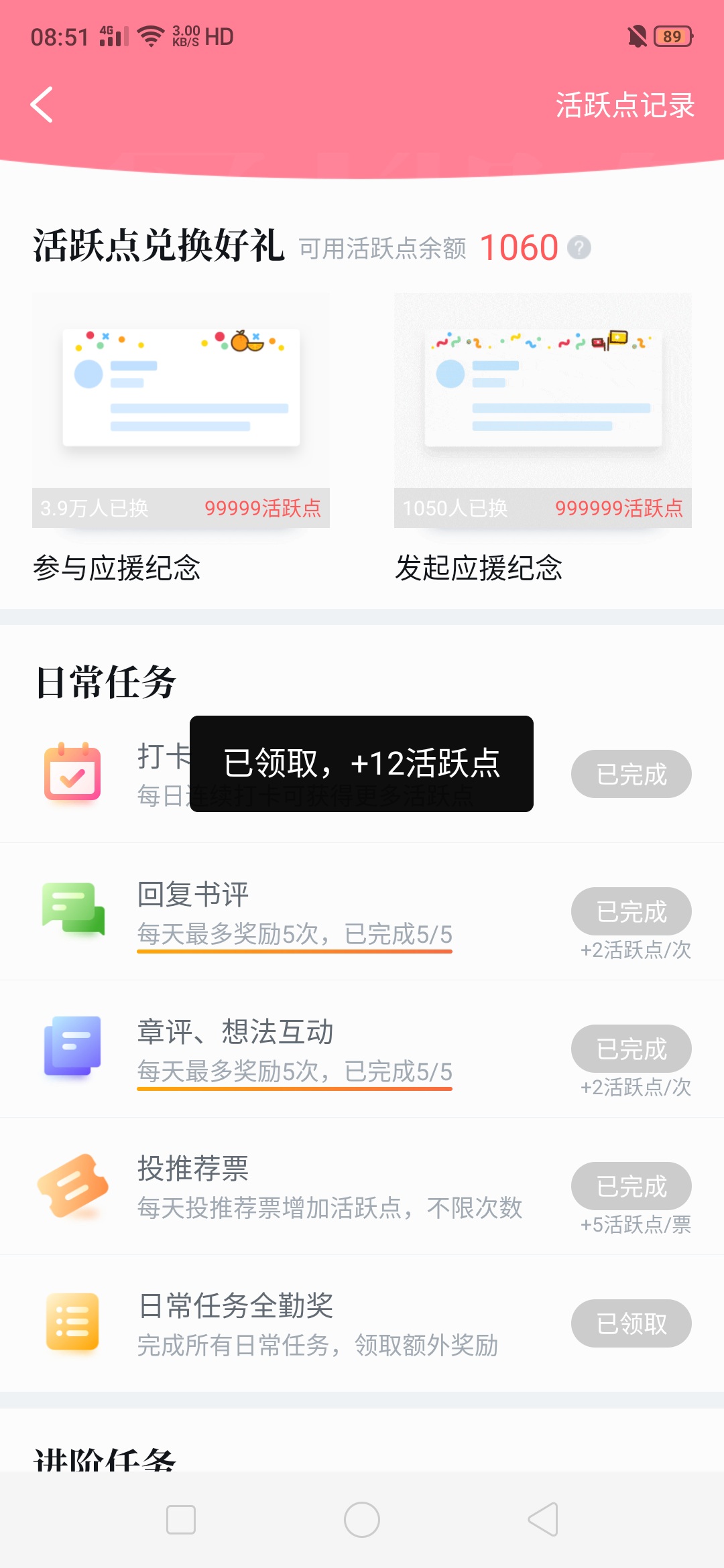
Task: Tap 已完成 for 投推荐票 task
Action: coord(631,1186)
